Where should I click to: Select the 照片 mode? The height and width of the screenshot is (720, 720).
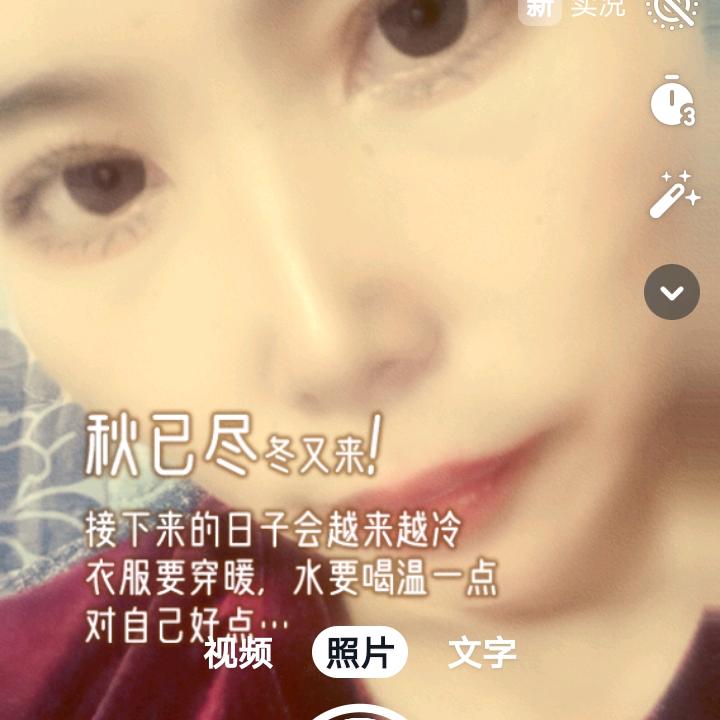click(x=359, y=653)
